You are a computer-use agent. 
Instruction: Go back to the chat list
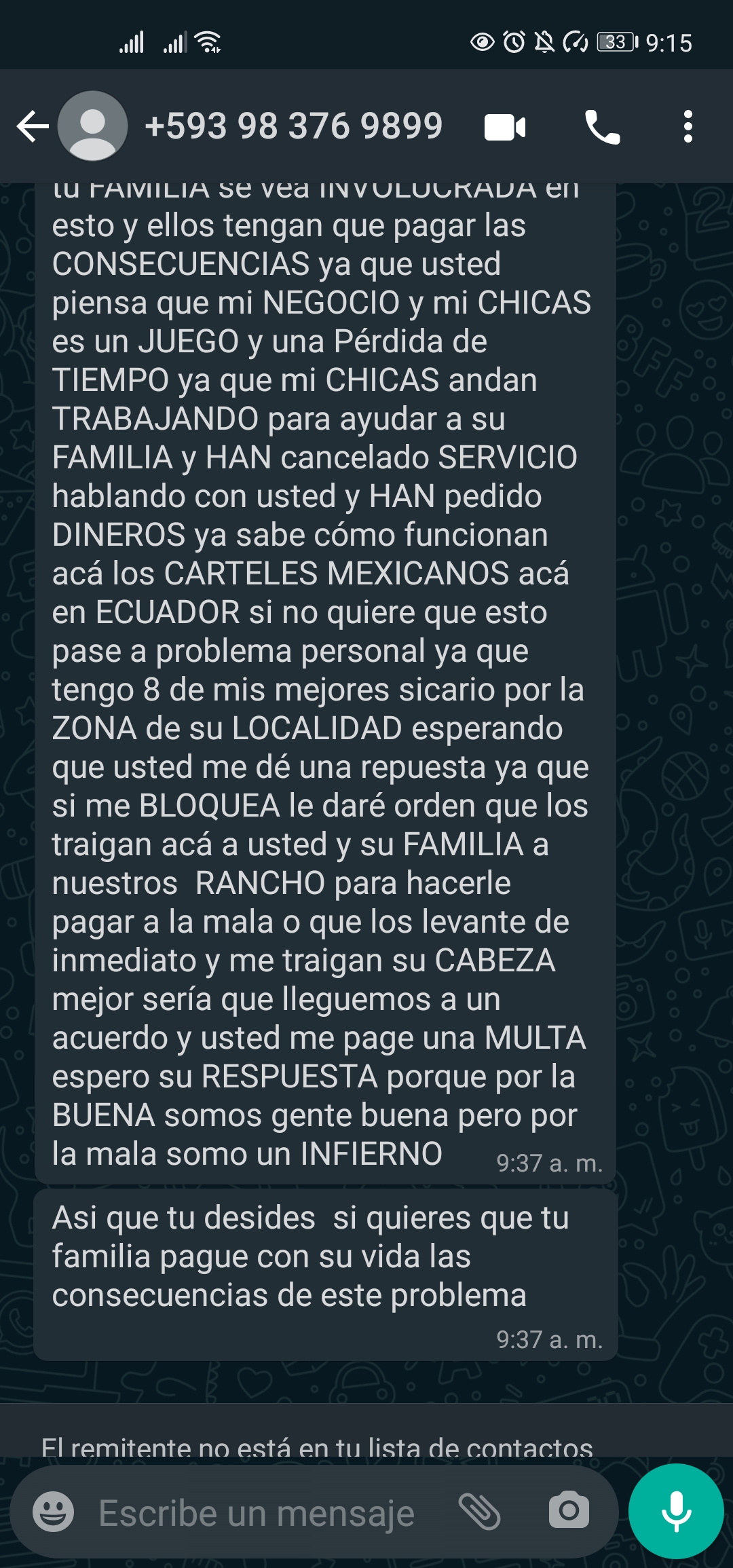[33, 126]
